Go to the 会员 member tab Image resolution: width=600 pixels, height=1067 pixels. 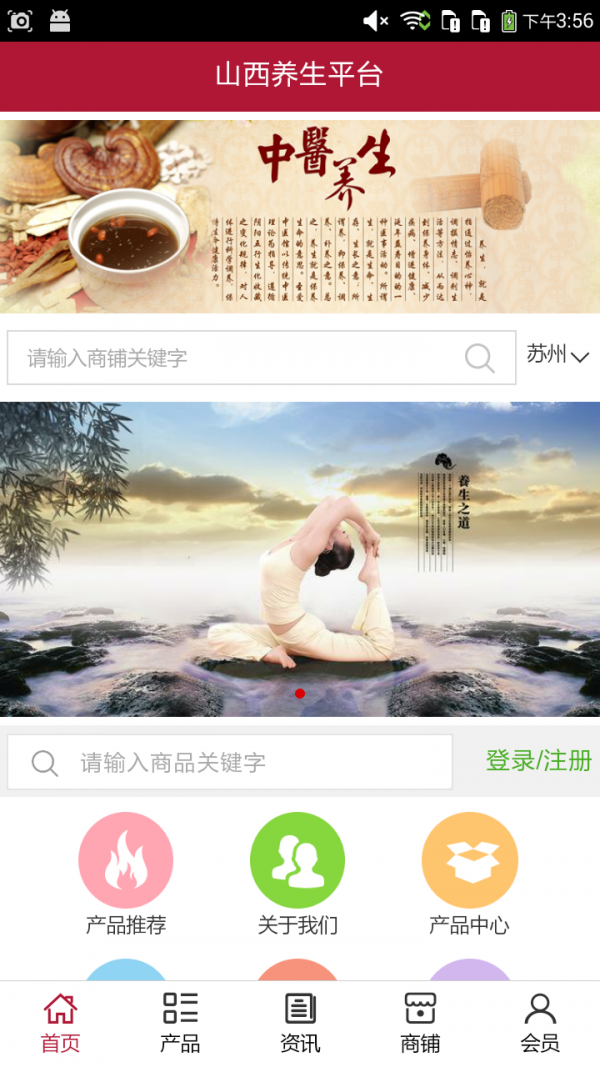(540, 1023)
